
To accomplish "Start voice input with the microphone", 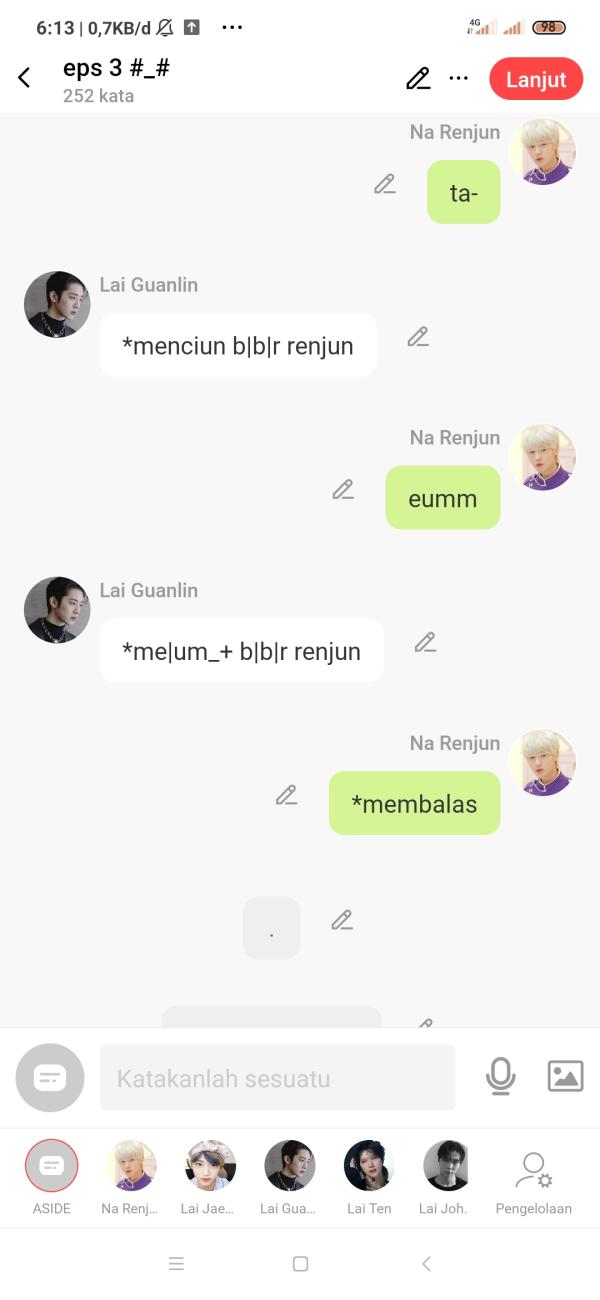I will point(500,1076).
